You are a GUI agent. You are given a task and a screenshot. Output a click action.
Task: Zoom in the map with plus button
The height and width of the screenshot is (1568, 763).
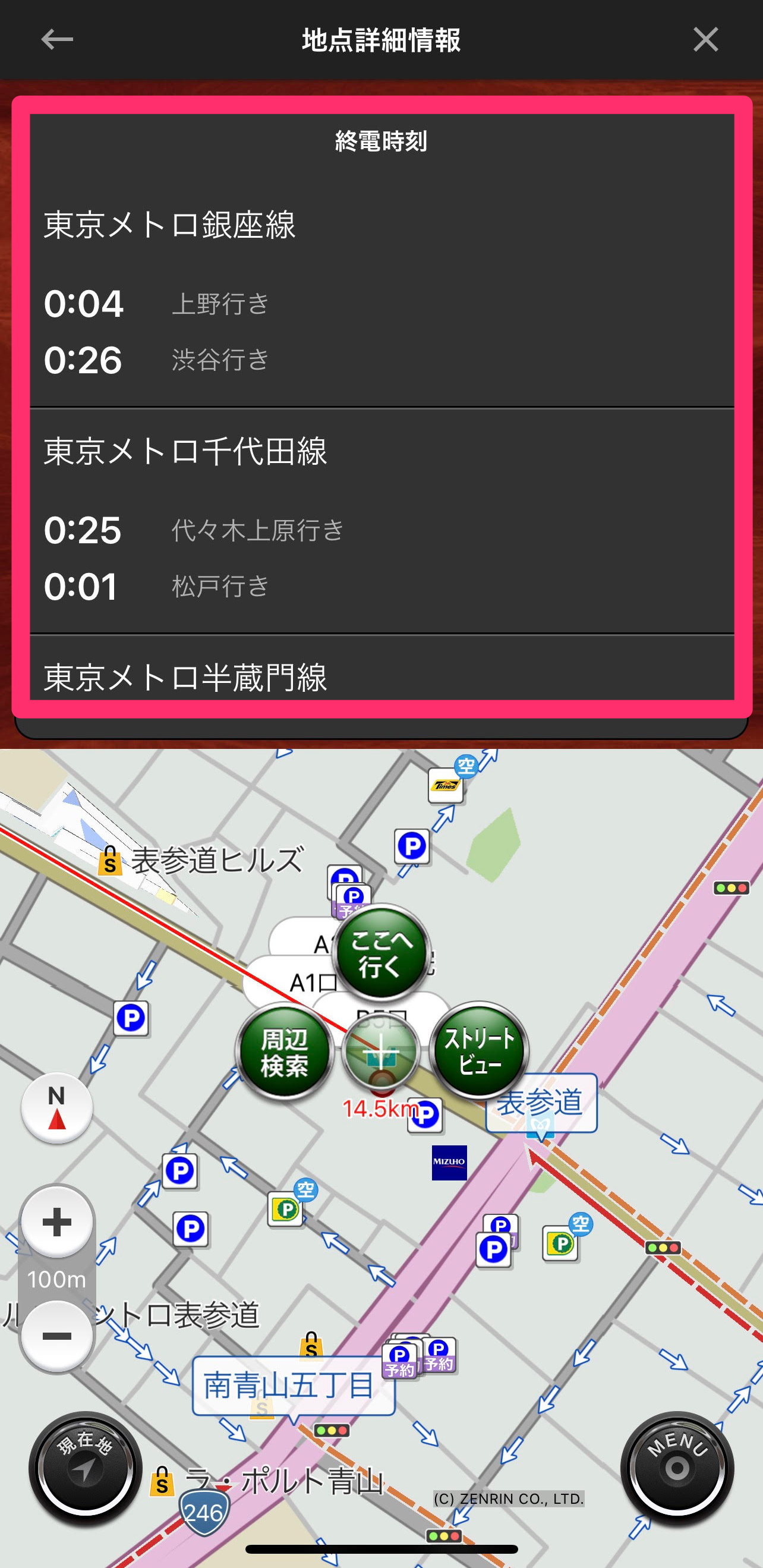(57, 1221)
